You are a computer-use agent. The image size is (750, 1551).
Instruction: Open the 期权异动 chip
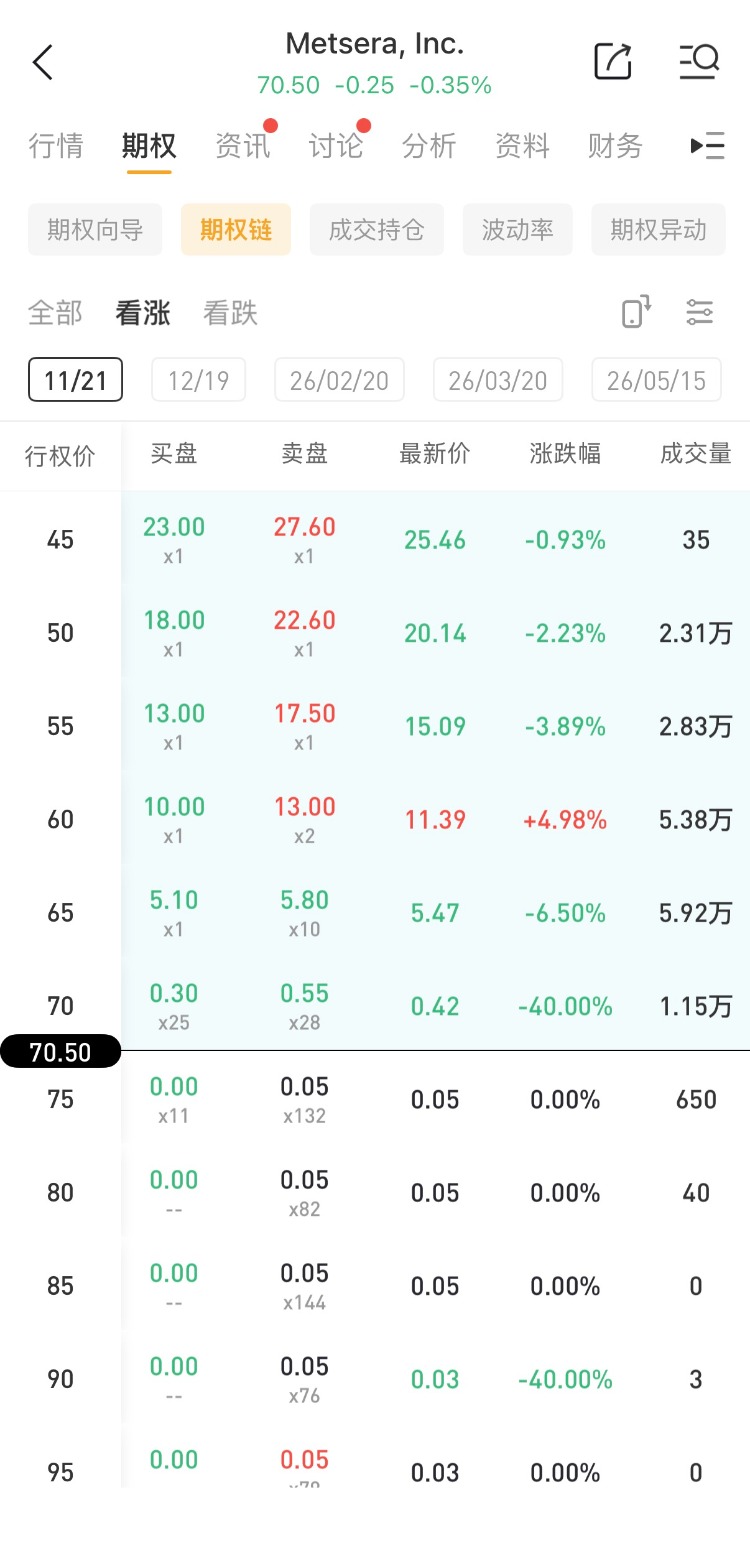pyautogui.click(x=658, y=230)
